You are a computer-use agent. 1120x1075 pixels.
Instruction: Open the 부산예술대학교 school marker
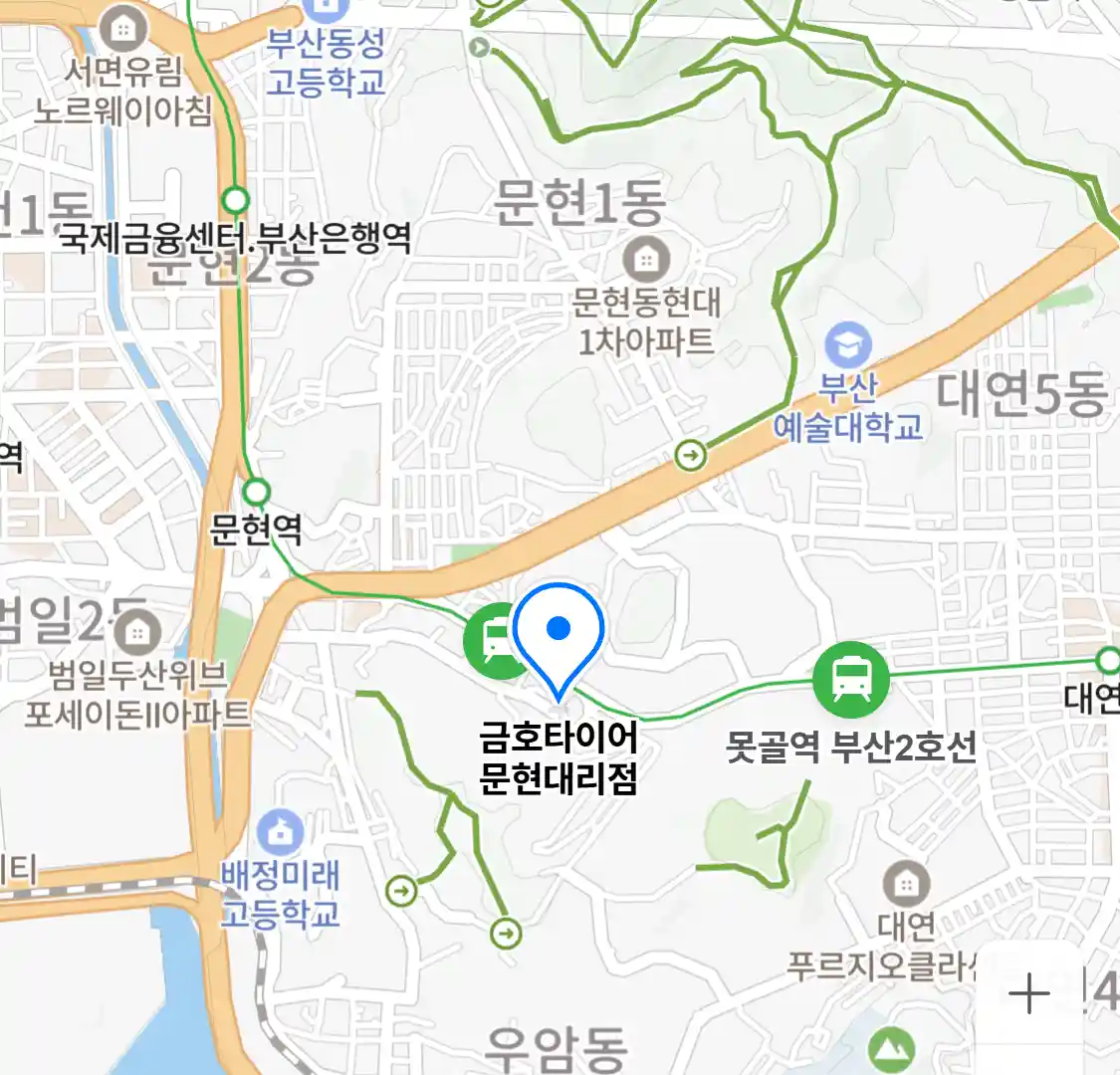847,346
